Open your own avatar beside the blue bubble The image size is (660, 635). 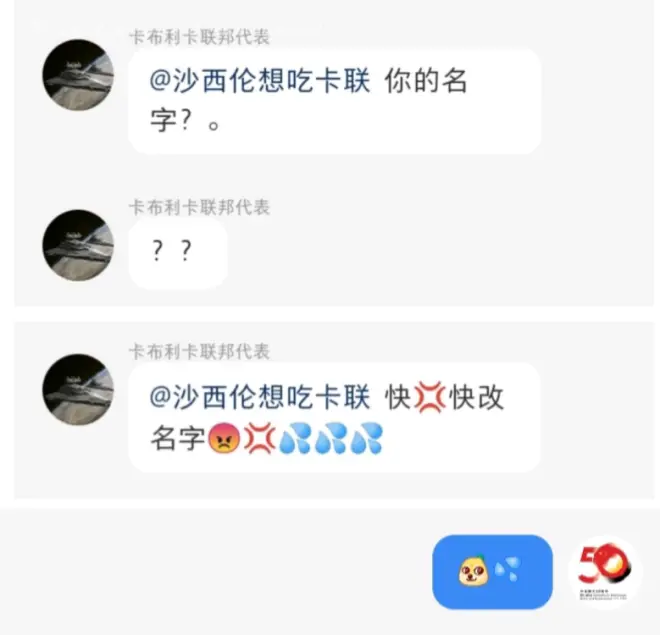coord(604,572)
